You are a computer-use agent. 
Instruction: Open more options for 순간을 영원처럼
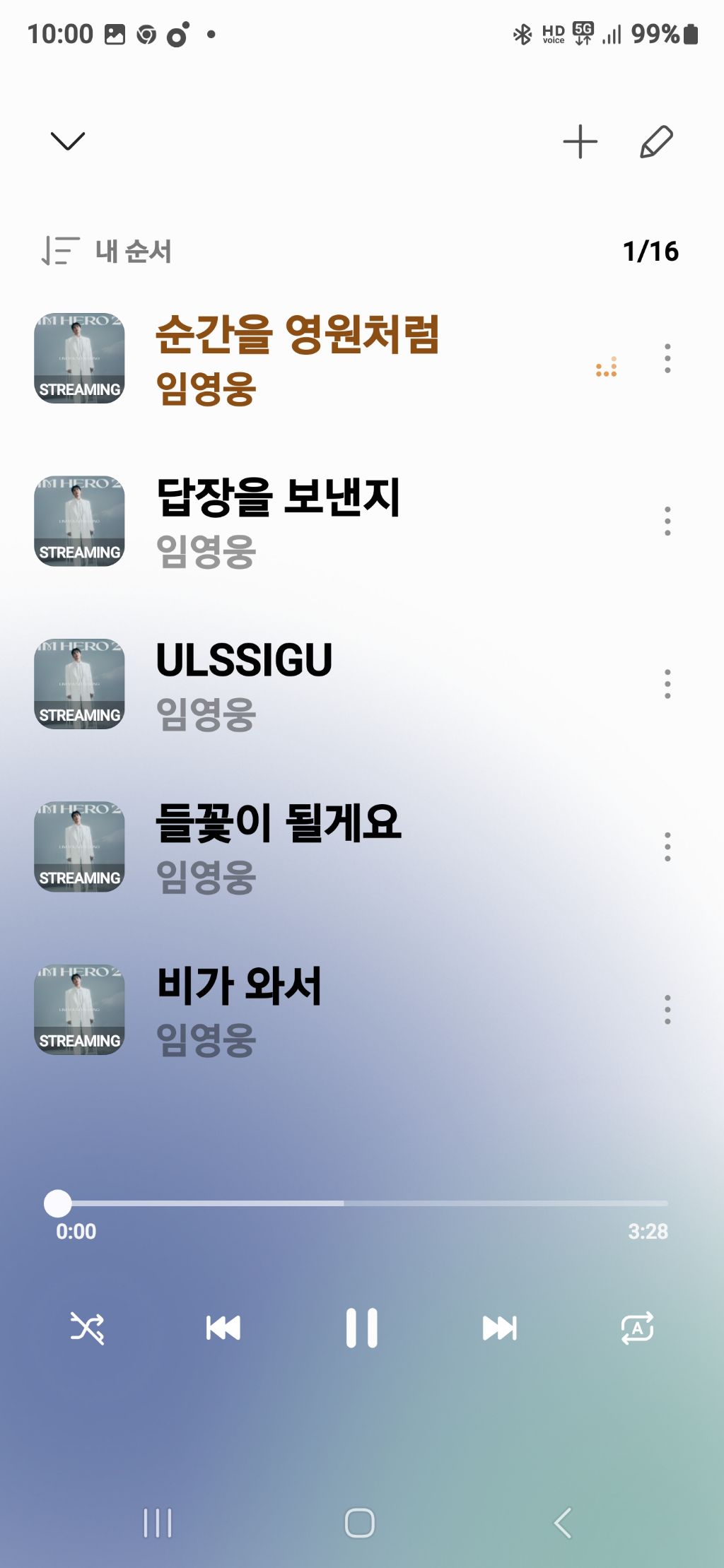tap(667, 358)
